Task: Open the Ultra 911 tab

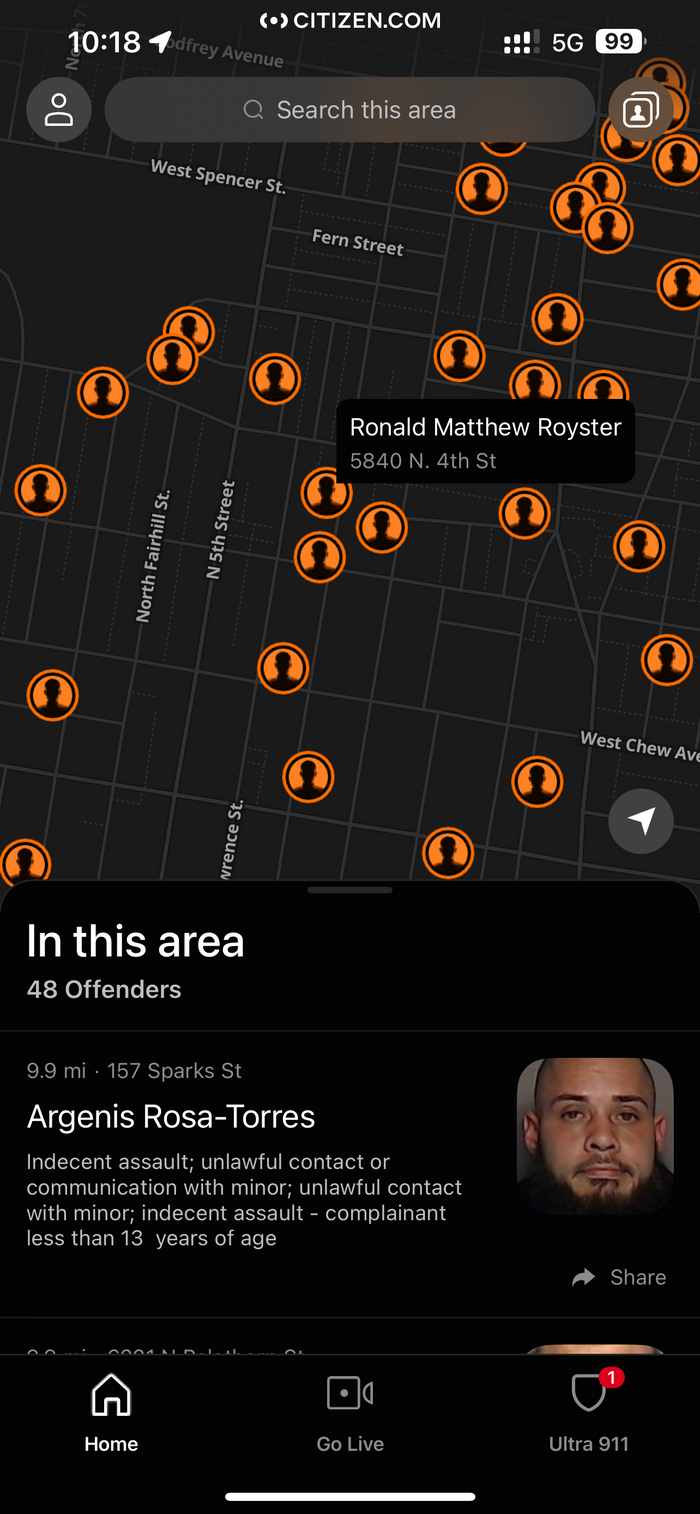Action: pos(589,1413)
